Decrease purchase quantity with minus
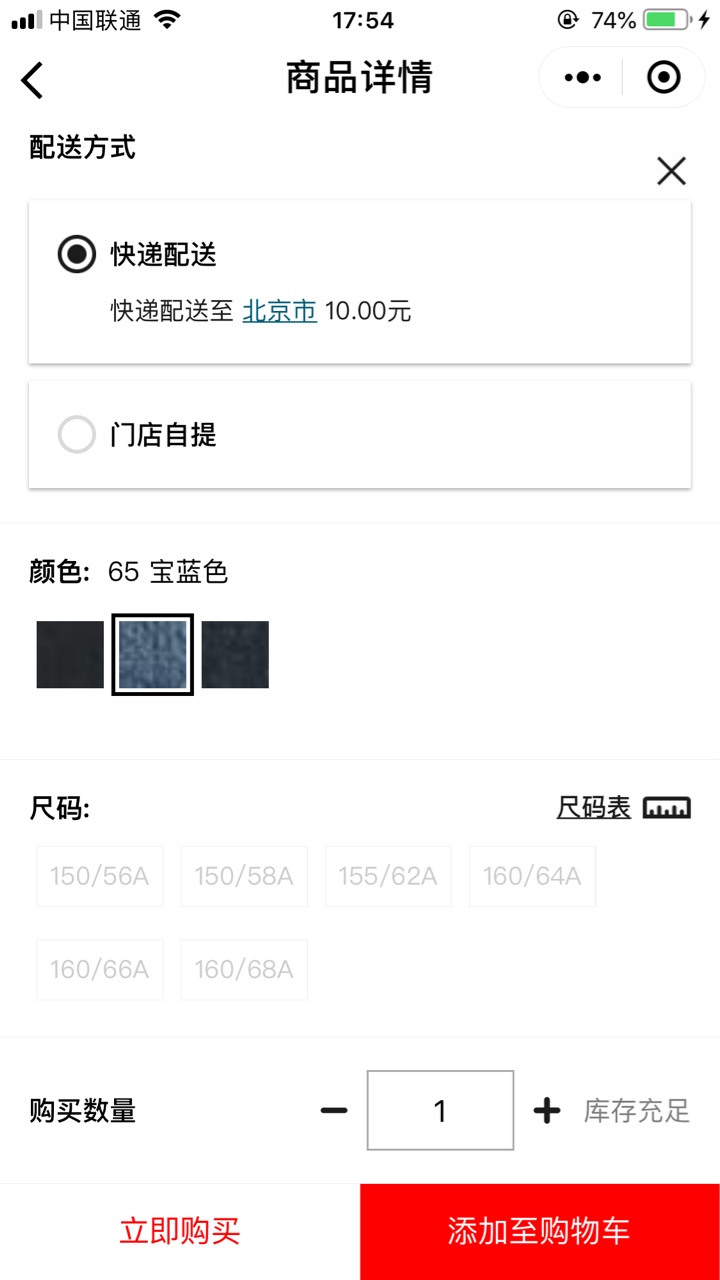Screen dimensions: 720x1280 pos(334,1111)
